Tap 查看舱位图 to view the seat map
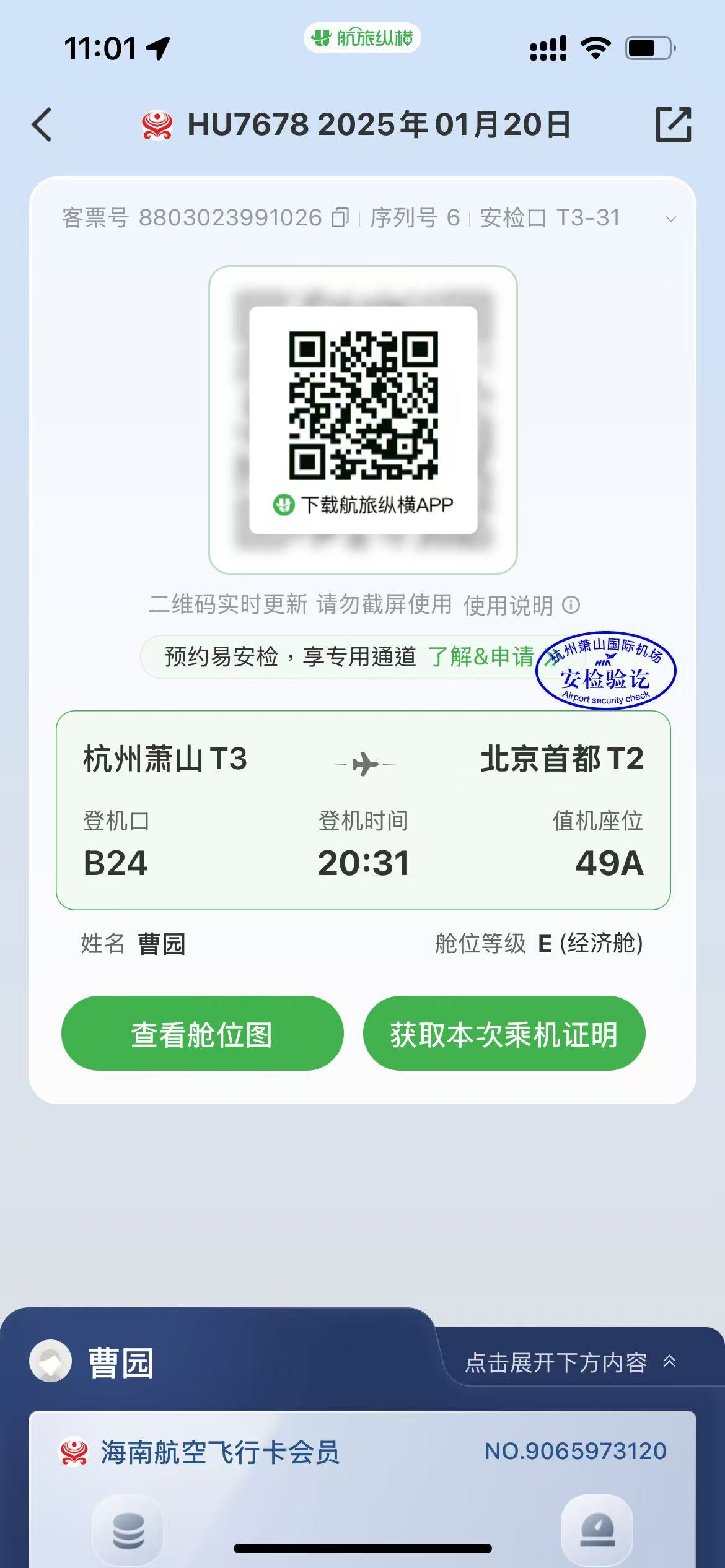 click(x=202, y=1034)
